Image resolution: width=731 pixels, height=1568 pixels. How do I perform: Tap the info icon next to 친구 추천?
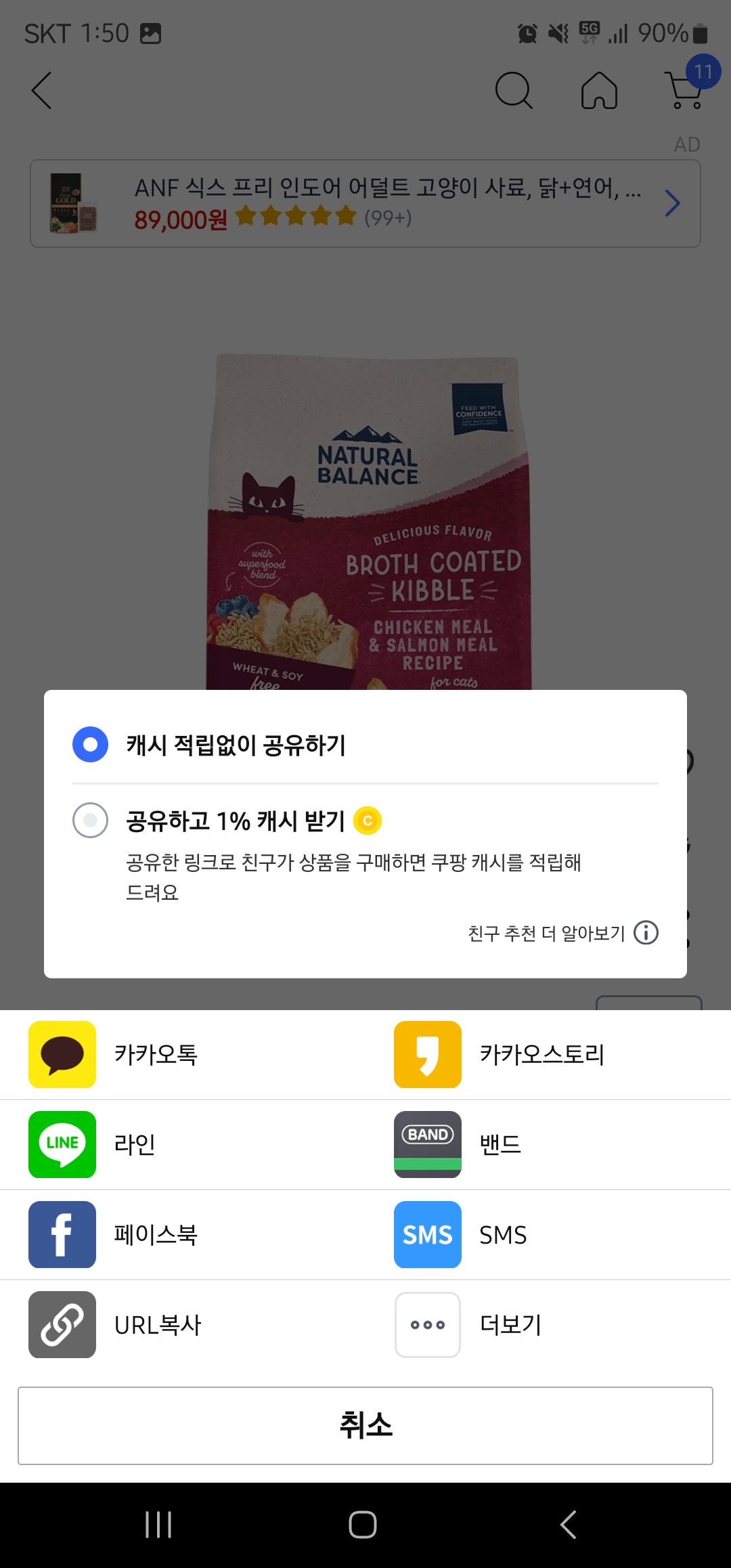646,933
